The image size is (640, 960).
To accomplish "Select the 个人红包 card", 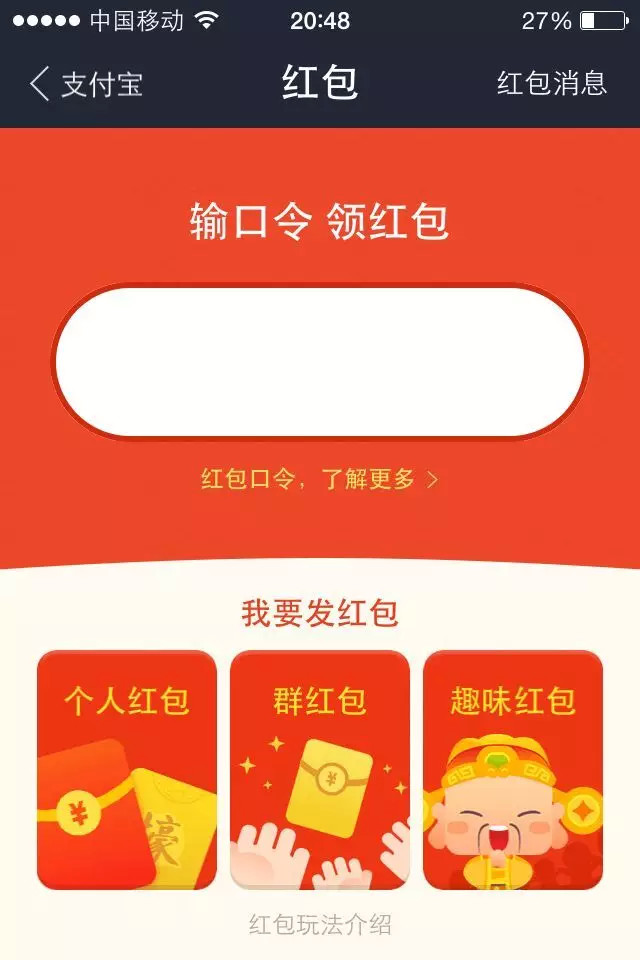I will coord(127,770).
